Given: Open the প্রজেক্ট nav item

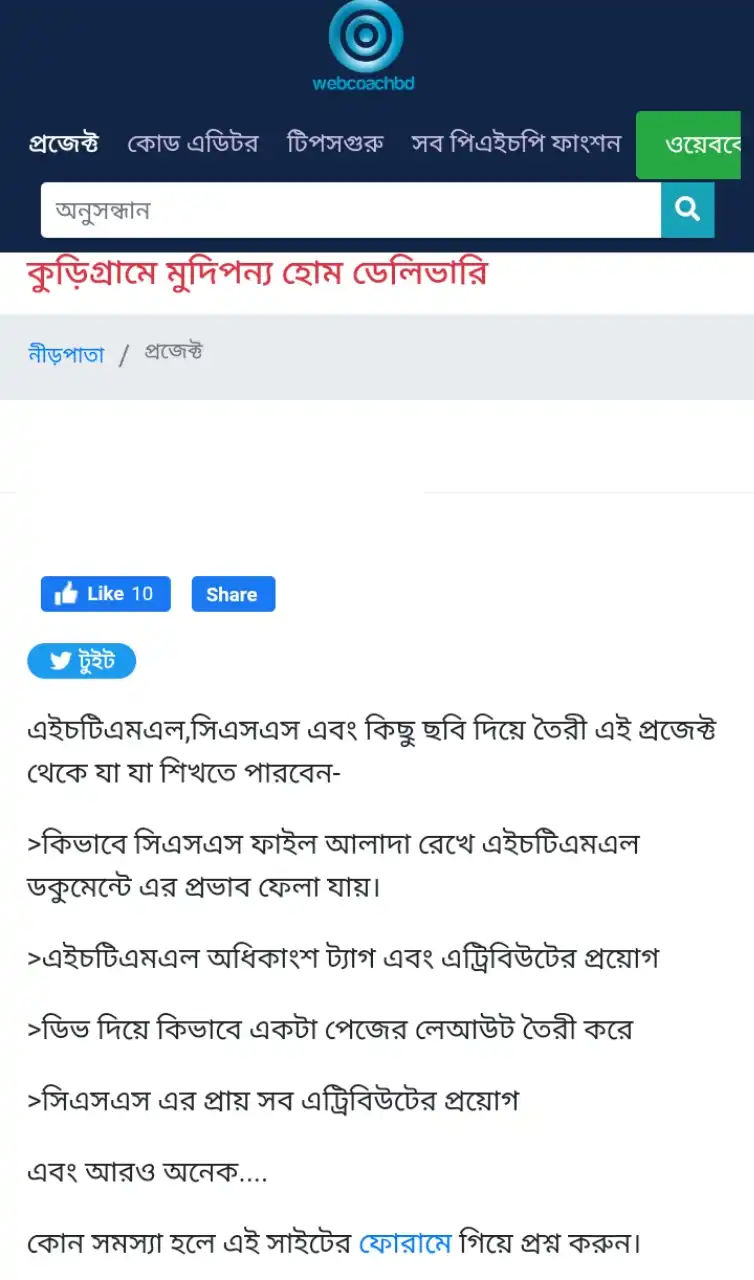Looking at the screenshot, I should 63,144.
